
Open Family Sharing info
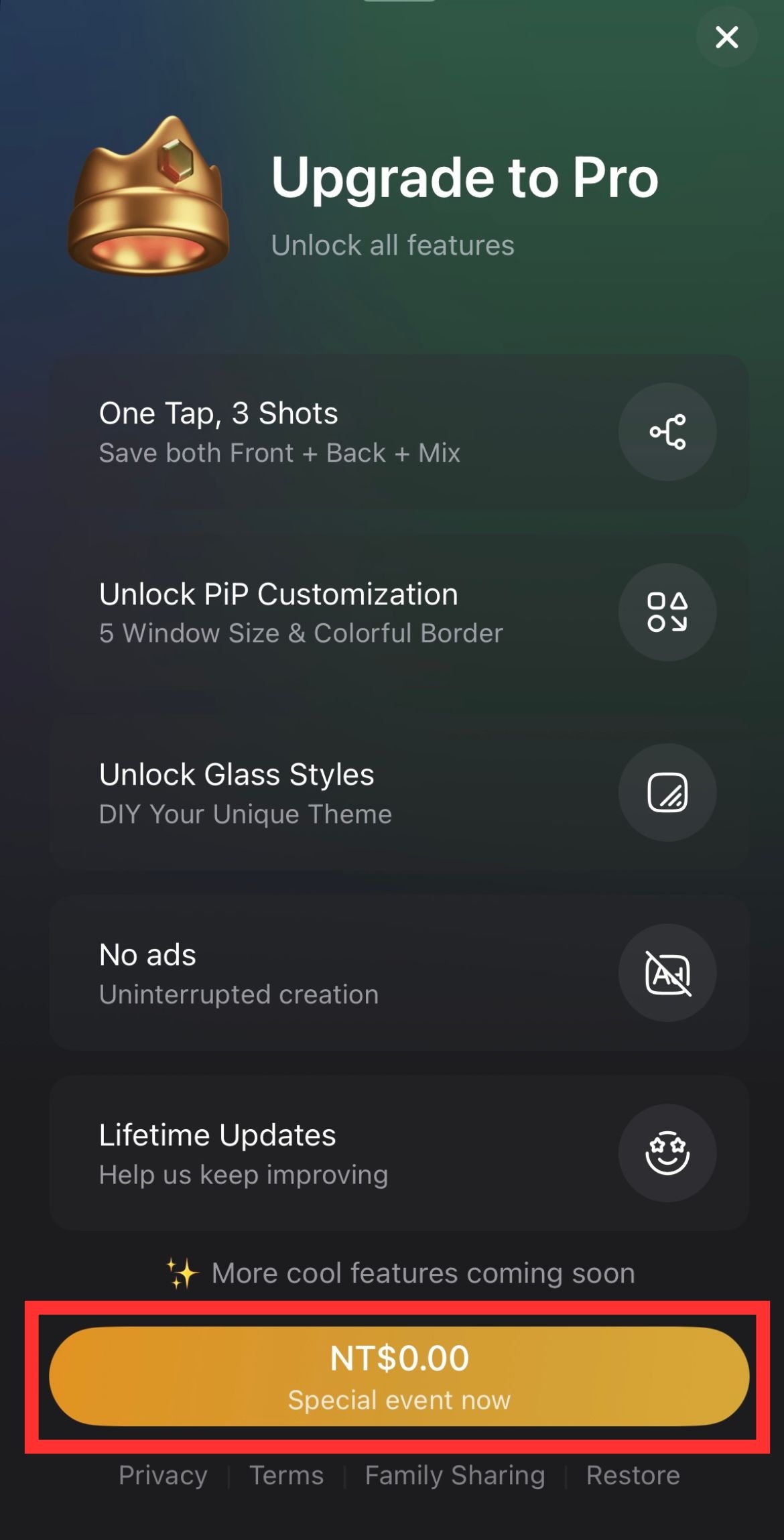coord(454,1476)
